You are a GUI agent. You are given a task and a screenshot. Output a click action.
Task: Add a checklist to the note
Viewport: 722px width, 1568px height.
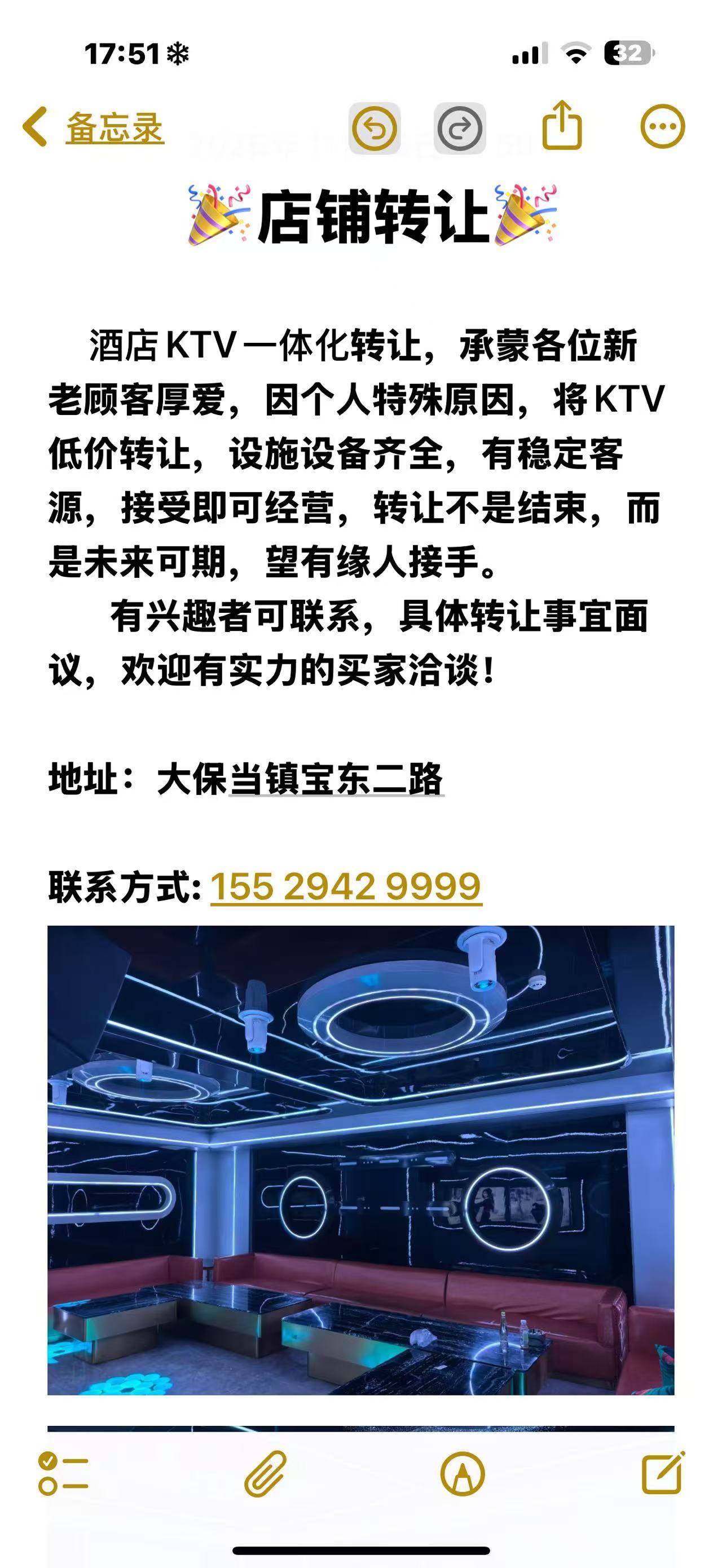pos(63,1473)
